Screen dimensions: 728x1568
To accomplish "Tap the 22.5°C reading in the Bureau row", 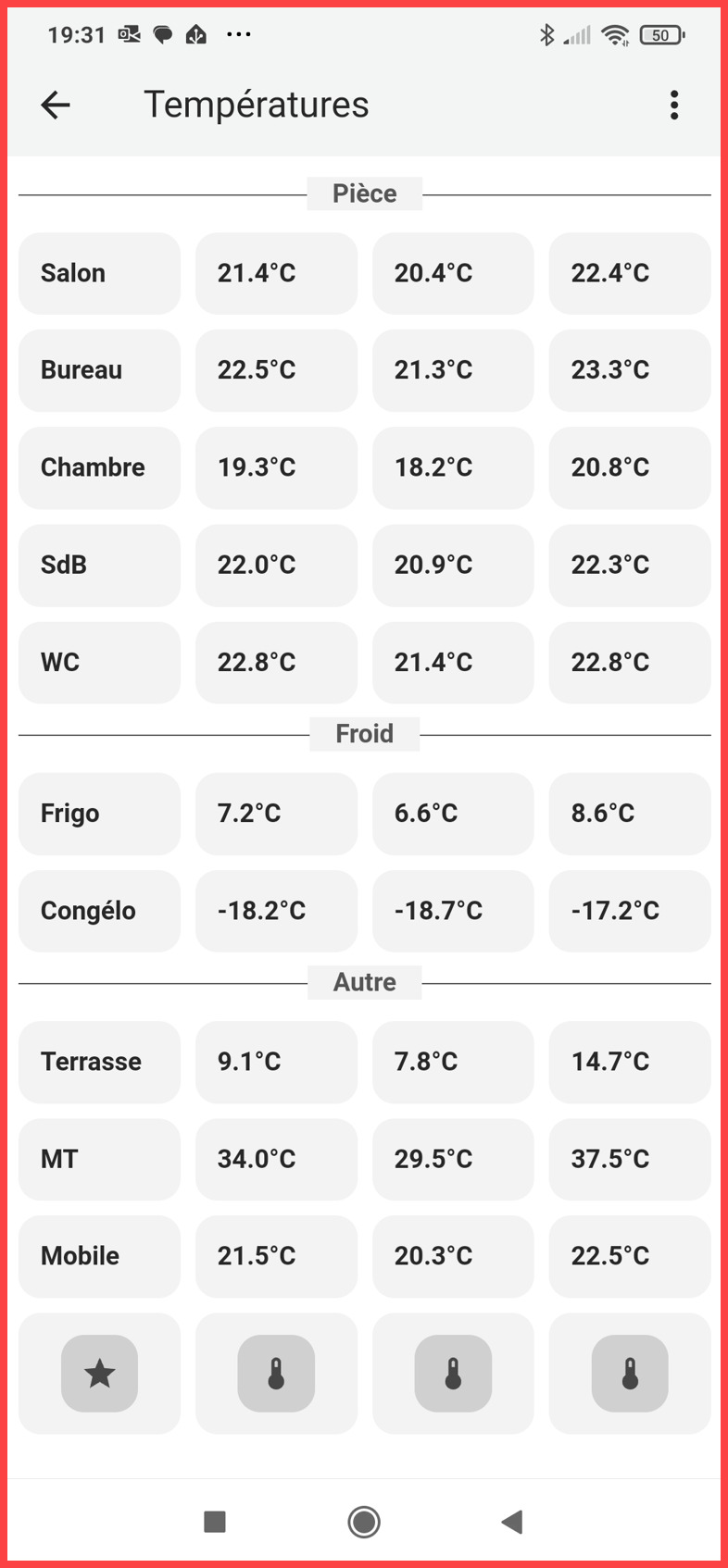I will tap(276, 370).
